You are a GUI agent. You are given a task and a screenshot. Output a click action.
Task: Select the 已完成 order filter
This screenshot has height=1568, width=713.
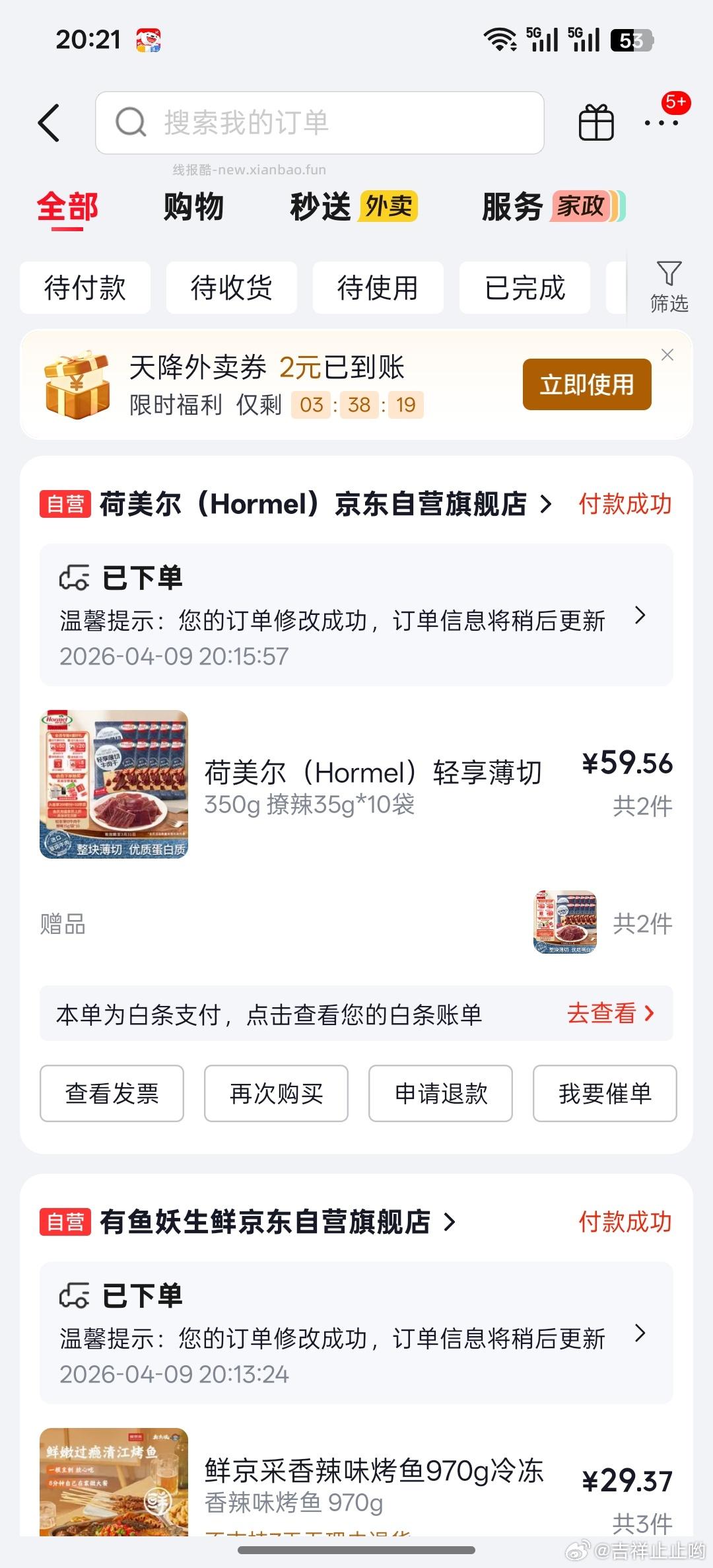pyautogui.click(x=524, y=287)
